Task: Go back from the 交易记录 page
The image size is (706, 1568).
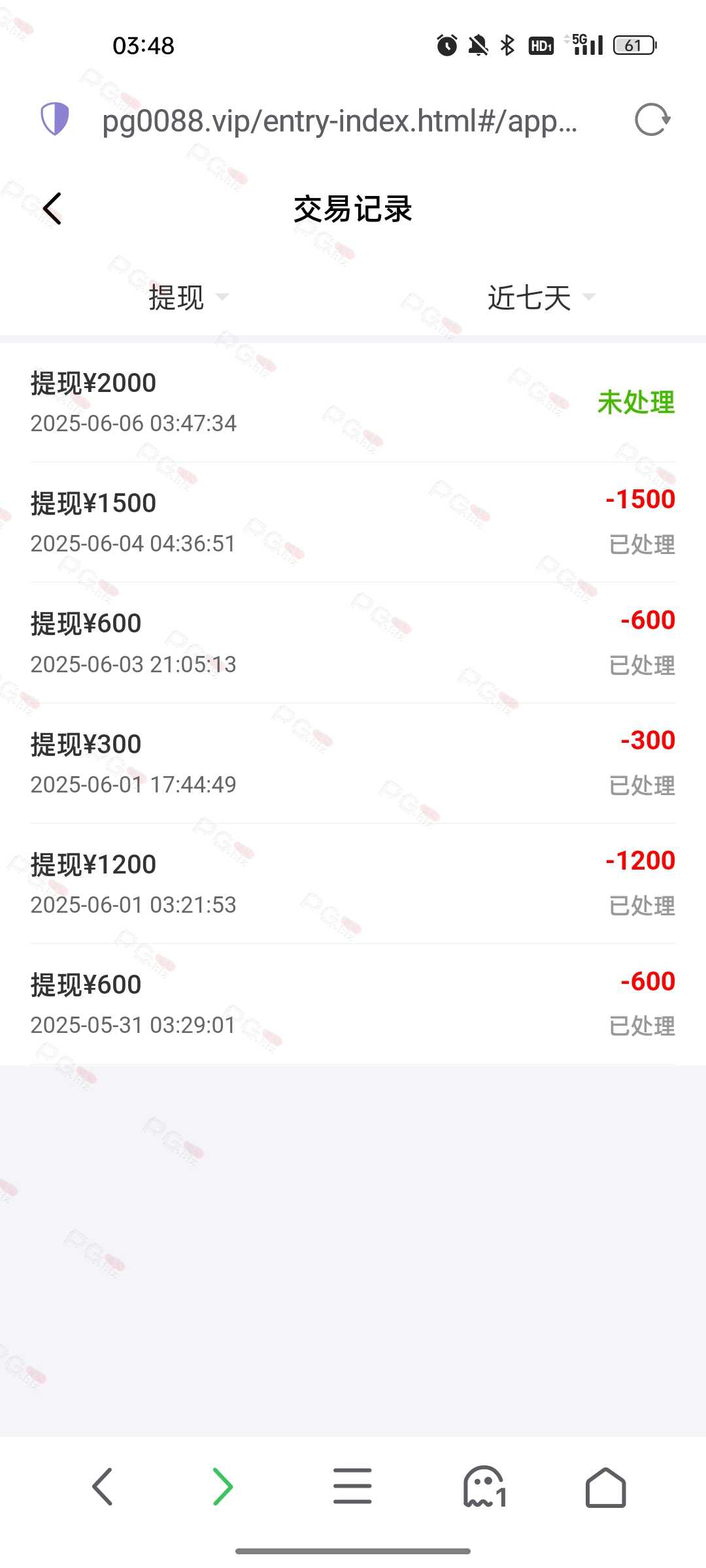Action: coord(52,209)
